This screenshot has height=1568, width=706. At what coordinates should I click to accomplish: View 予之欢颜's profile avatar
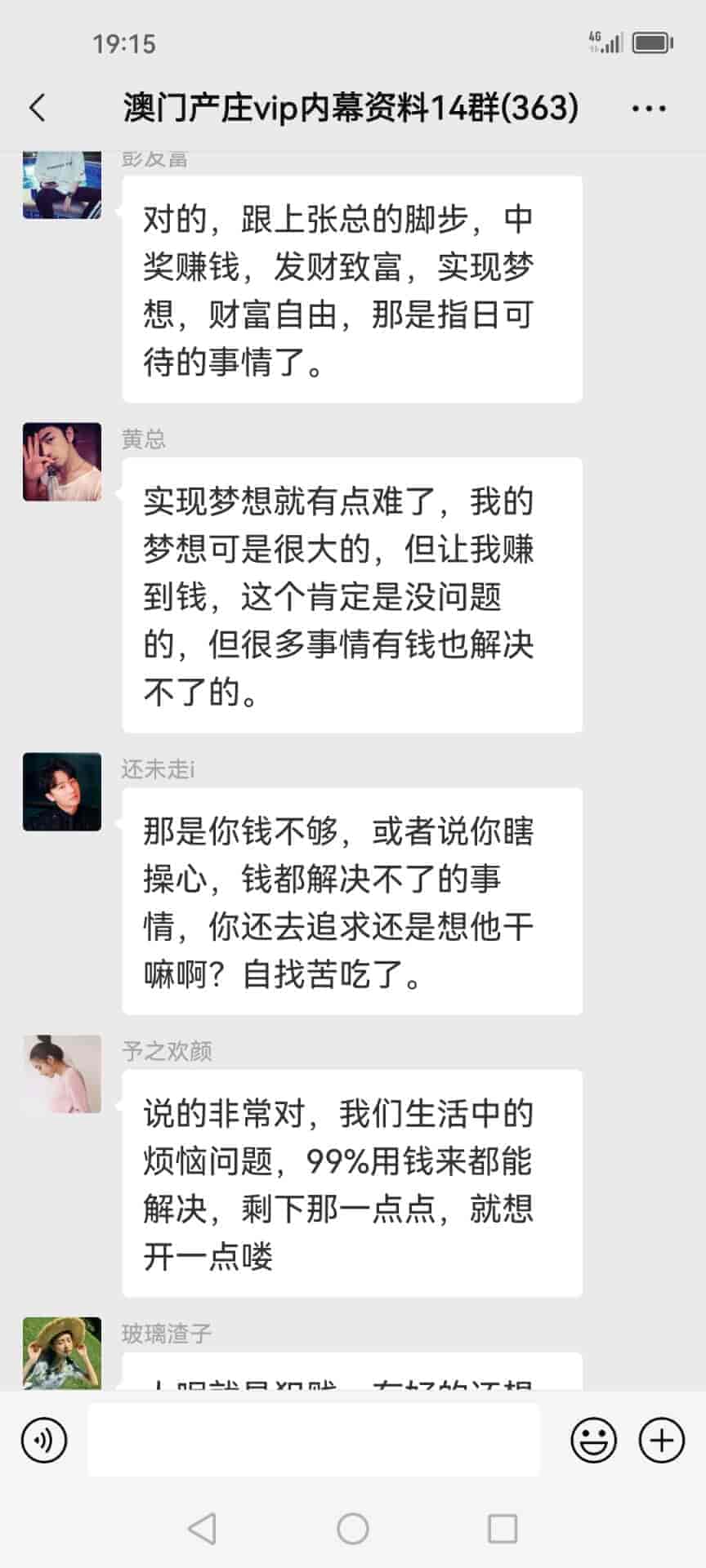click(62, 1073)
